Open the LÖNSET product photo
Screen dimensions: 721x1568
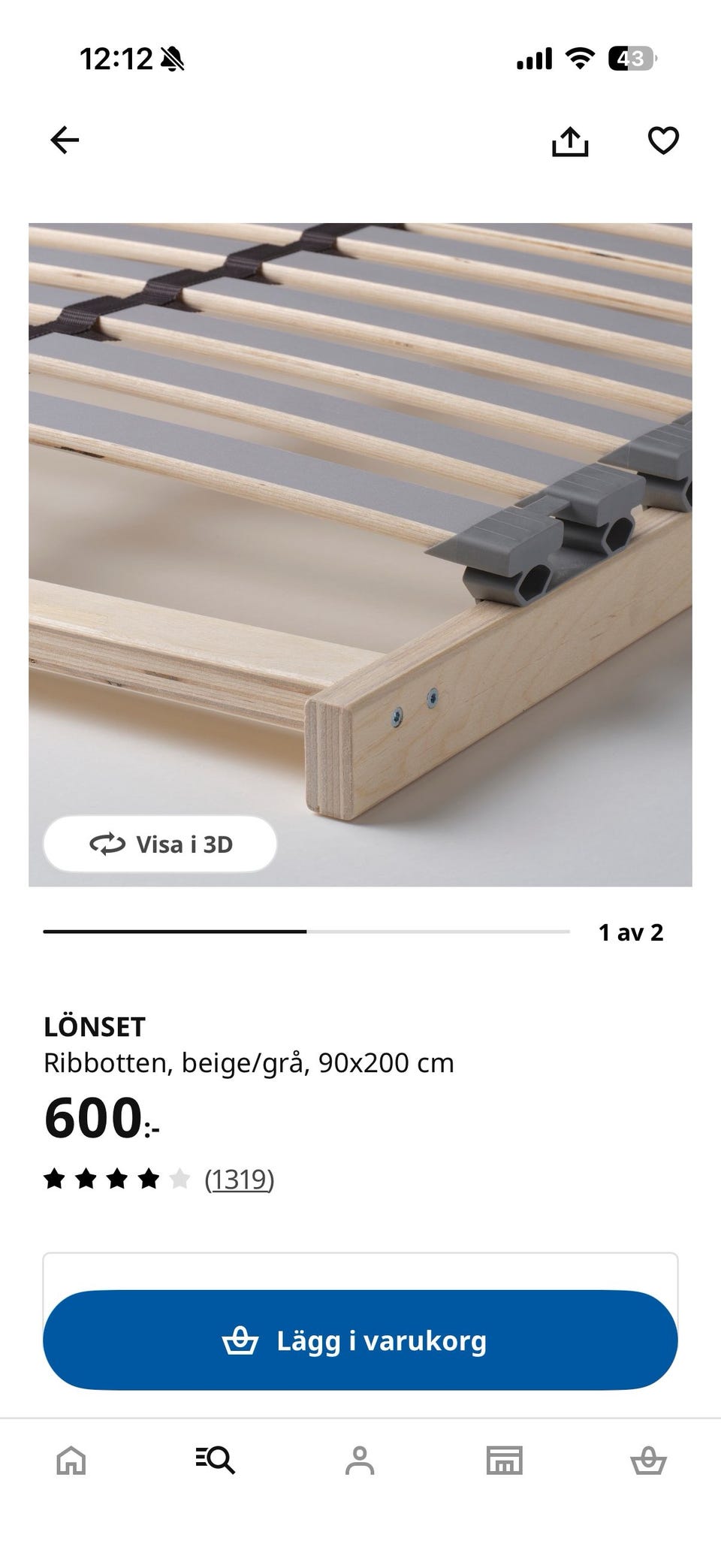(x=360, y=526)
